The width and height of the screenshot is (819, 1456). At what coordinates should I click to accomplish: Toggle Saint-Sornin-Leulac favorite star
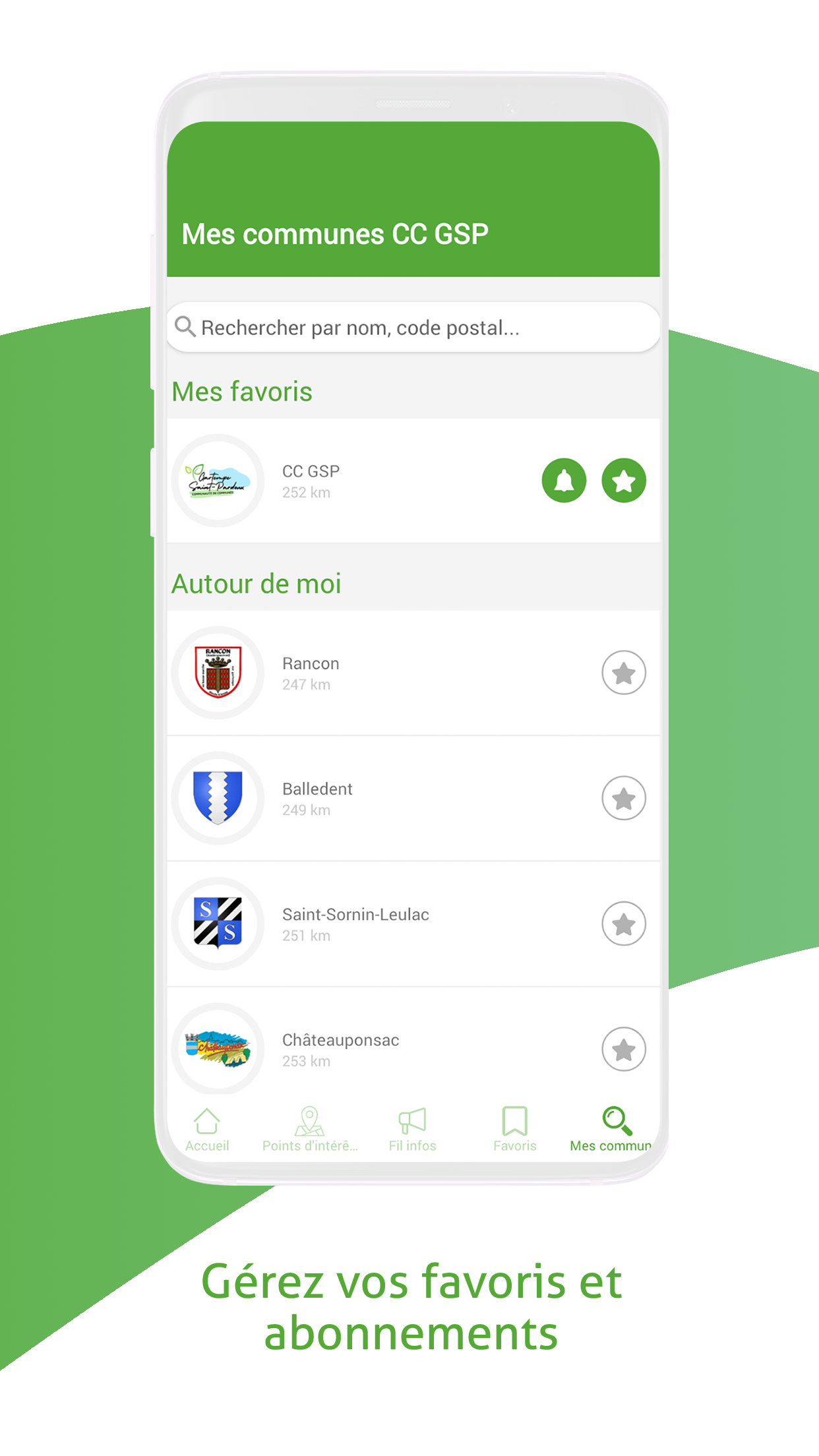pos(623,923)
